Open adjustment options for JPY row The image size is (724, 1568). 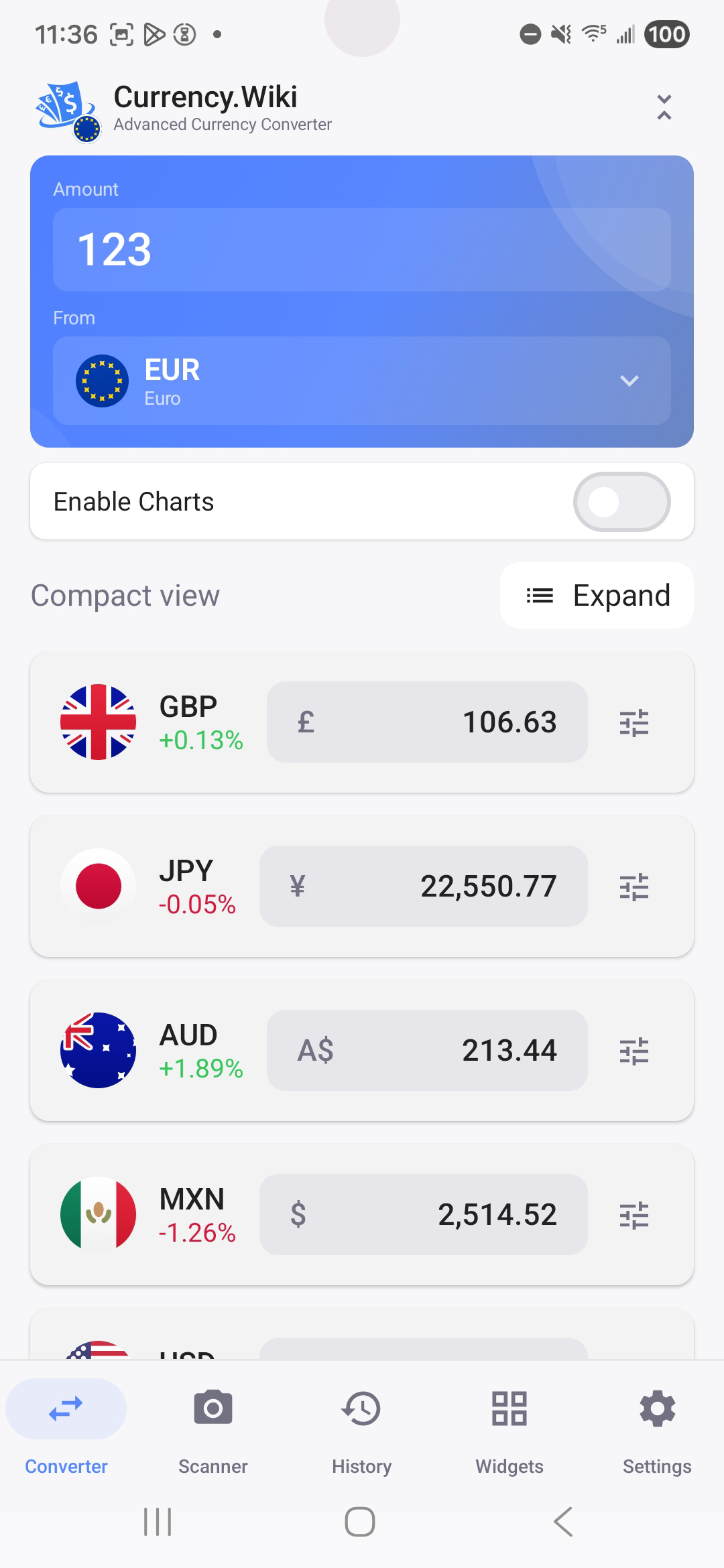(x=635, y=886)
